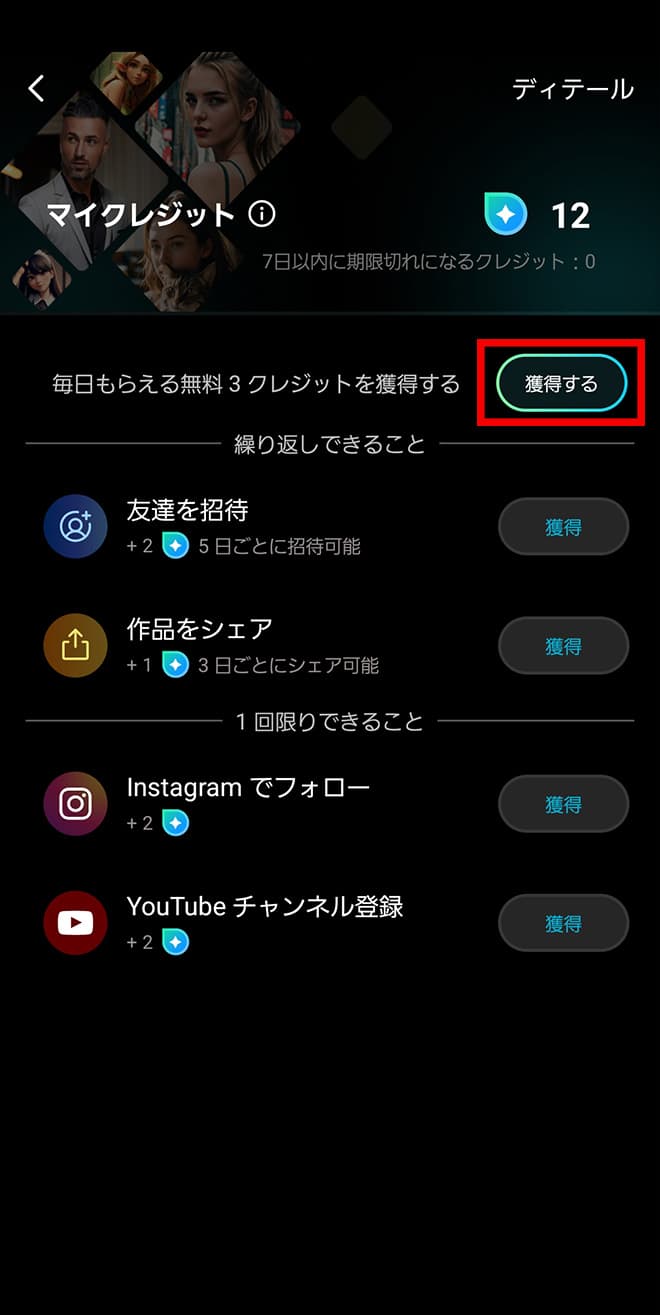Open ディテール credit details
Screen dimensions: 660x1315
pyautogui.click(x=572, y=88)
